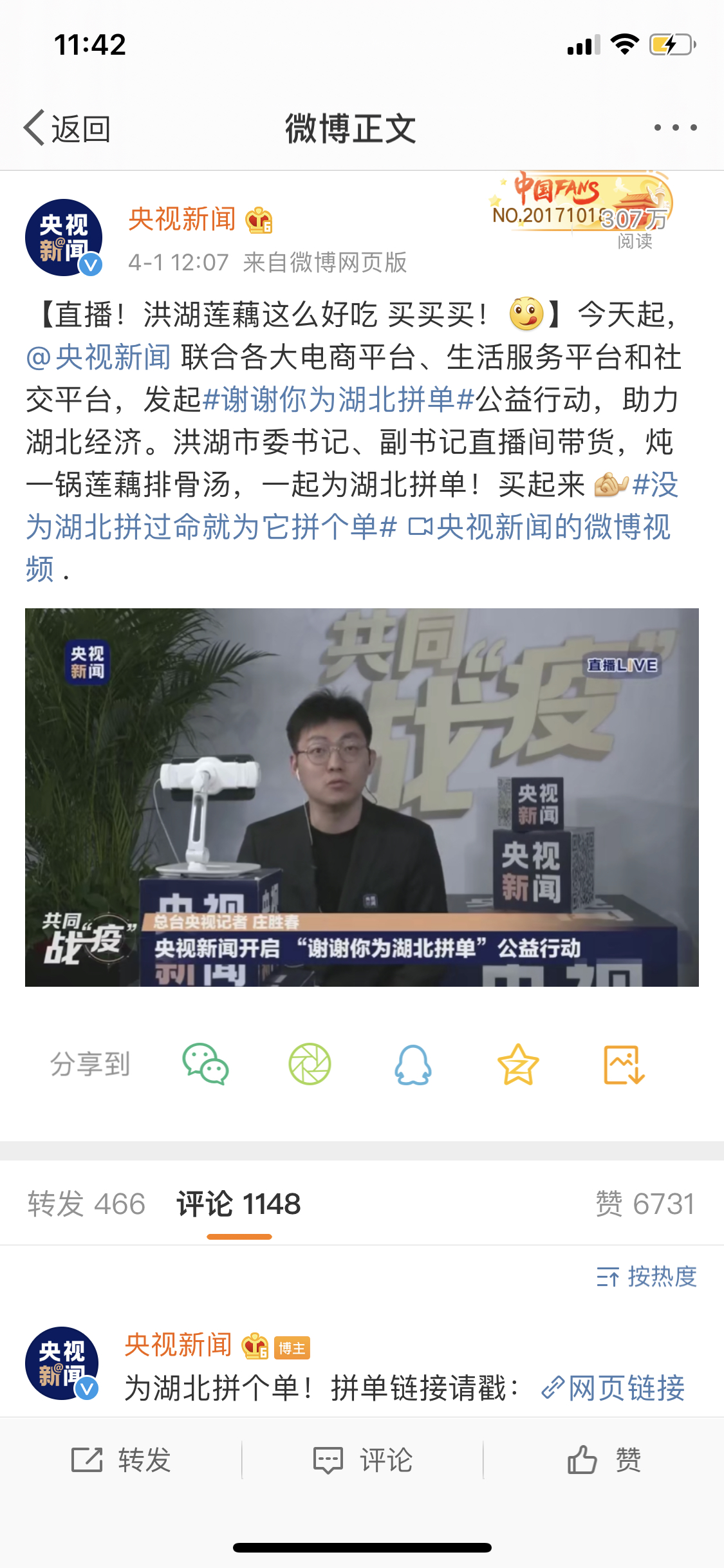The image size is (724, 1568).
Task: Change comment sorting via 按热度
Action: click(647, 1276)
